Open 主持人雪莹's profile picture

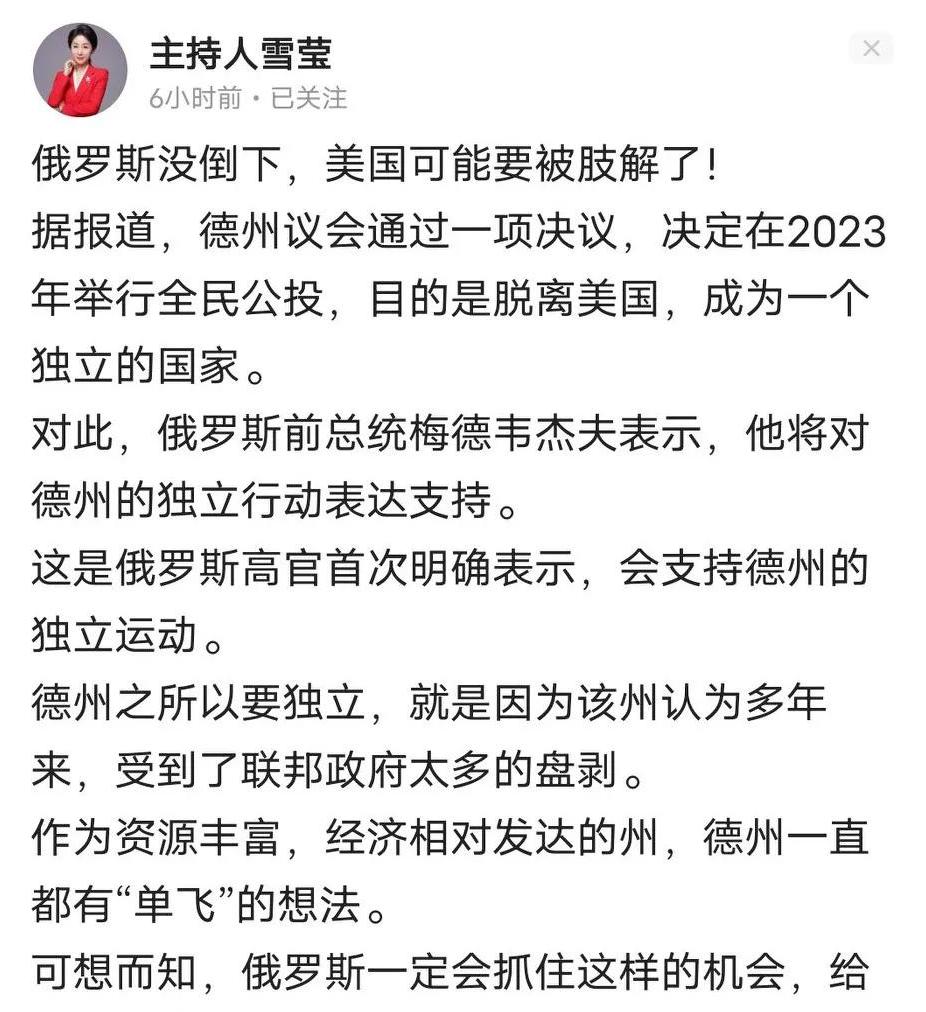click(80, 70)
